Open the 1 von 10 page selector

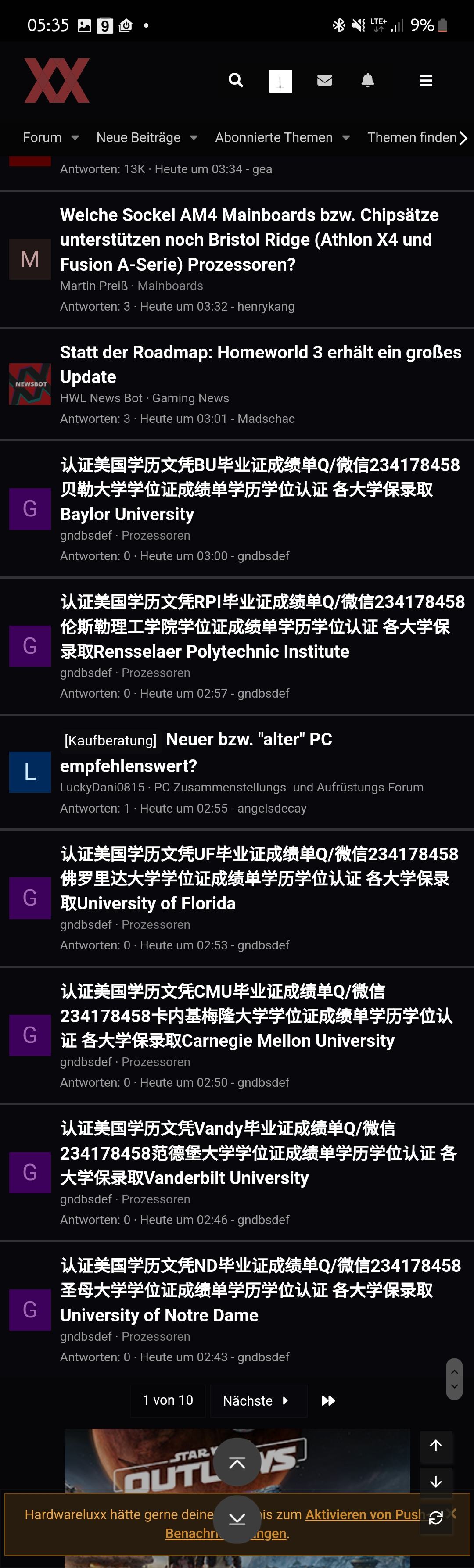point(168,1400)
